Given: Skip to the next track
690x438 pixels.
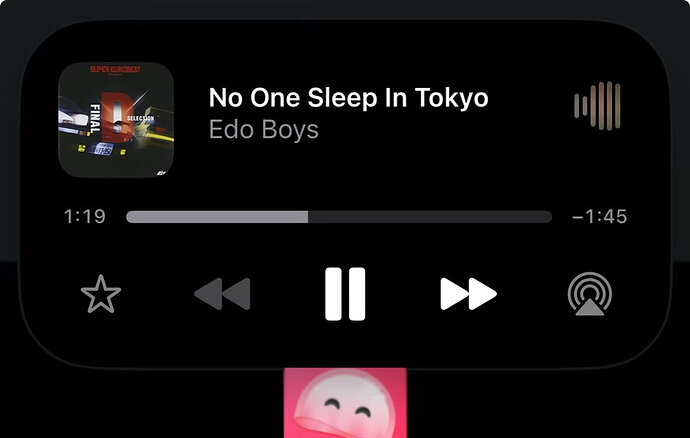Looking at the screenshot, I should 468,294.
